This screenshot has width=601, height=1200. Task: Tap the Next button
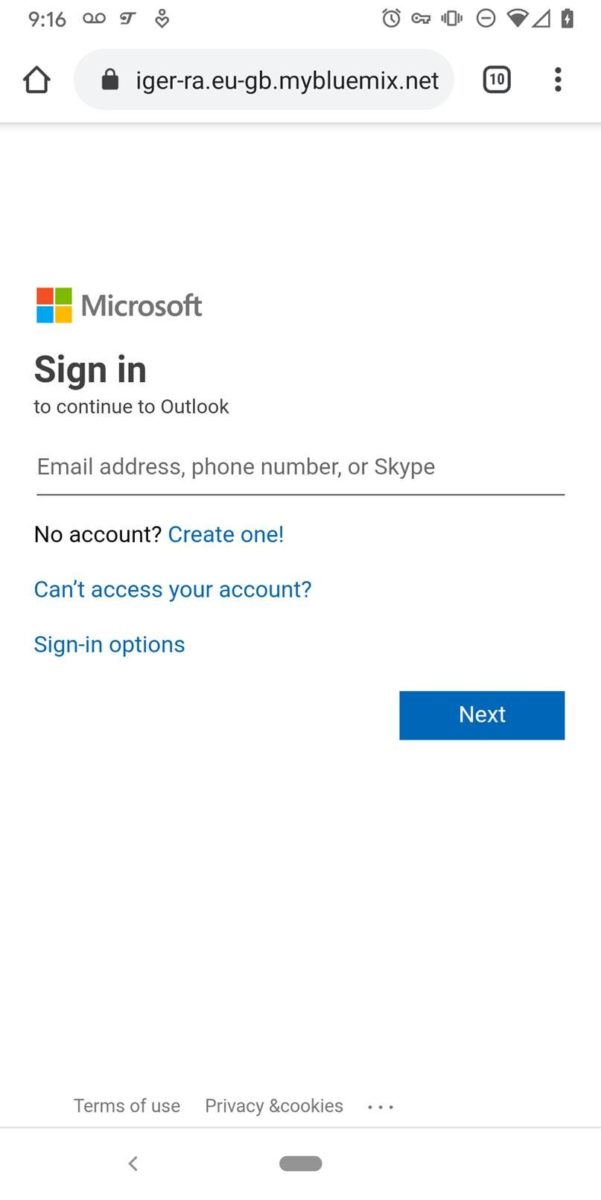(x=482, y=715)
